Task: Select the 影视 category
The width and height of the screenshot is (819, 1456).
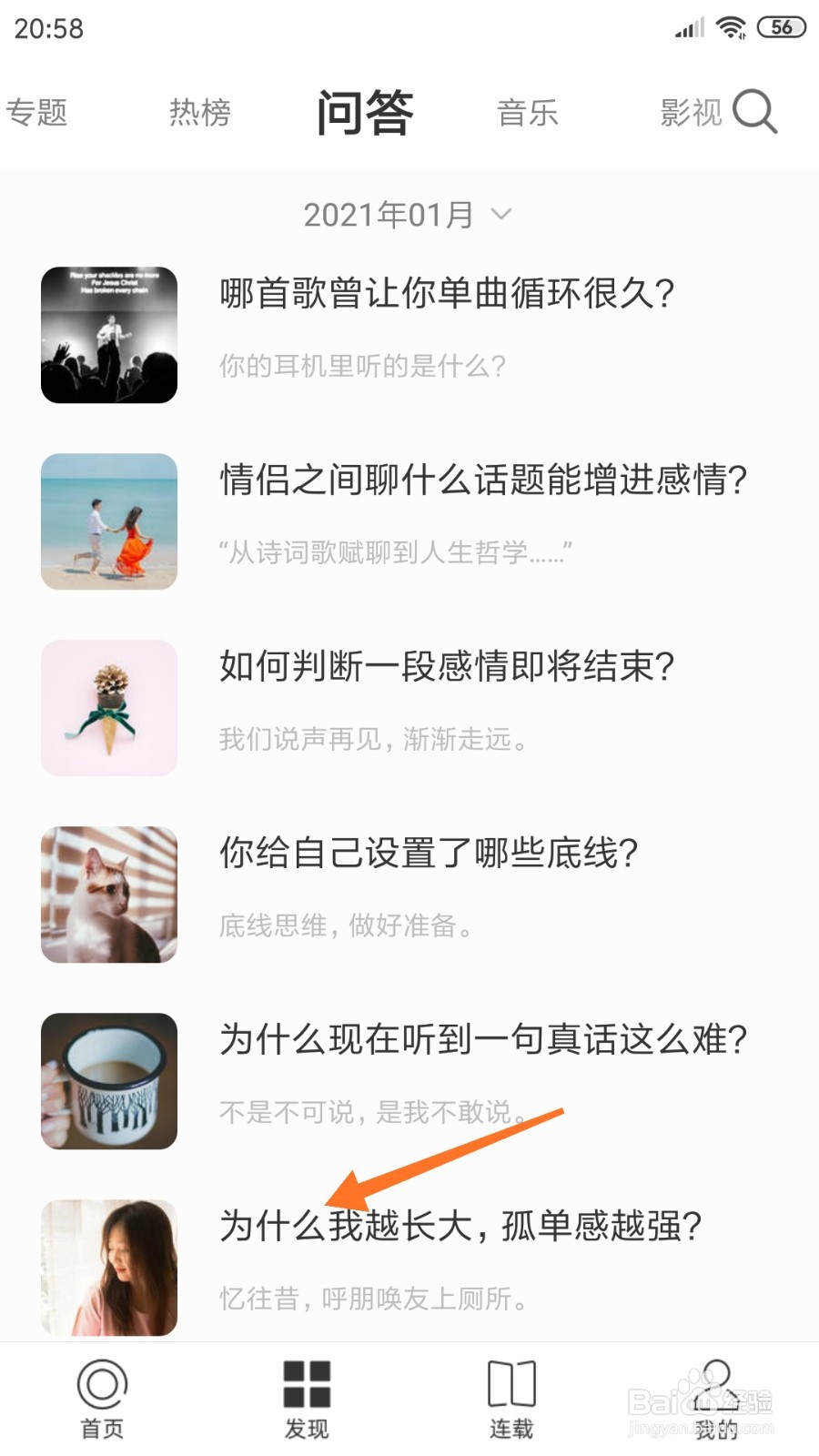Action: 690,112
